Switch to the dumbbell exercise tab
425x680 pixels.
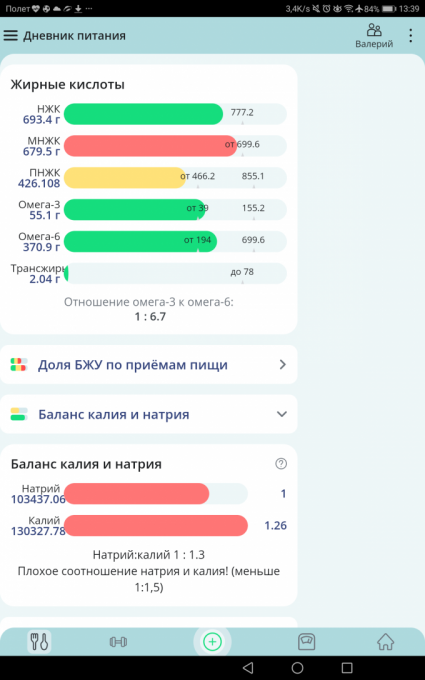[118, 642]
